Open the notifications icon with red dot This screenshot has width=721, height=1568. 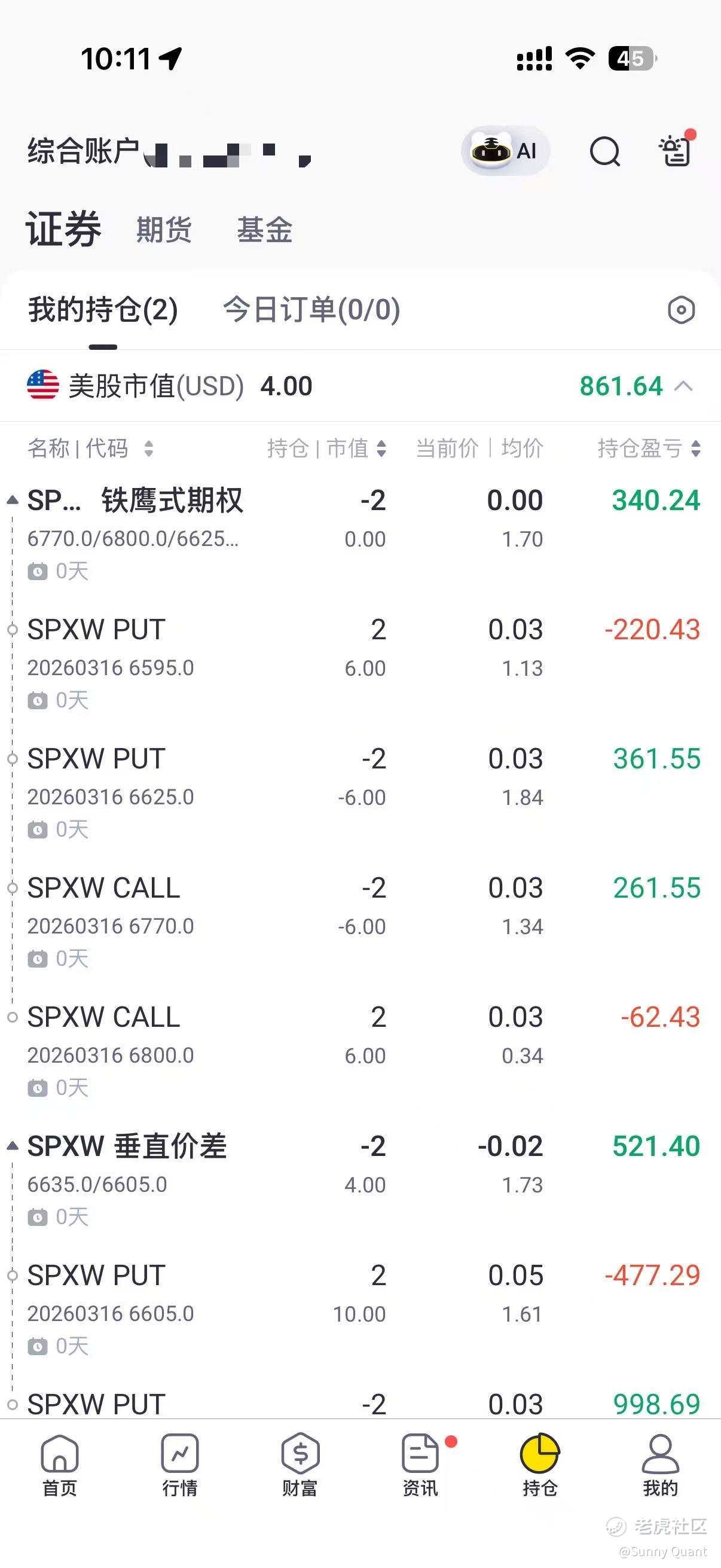point(676,151)
